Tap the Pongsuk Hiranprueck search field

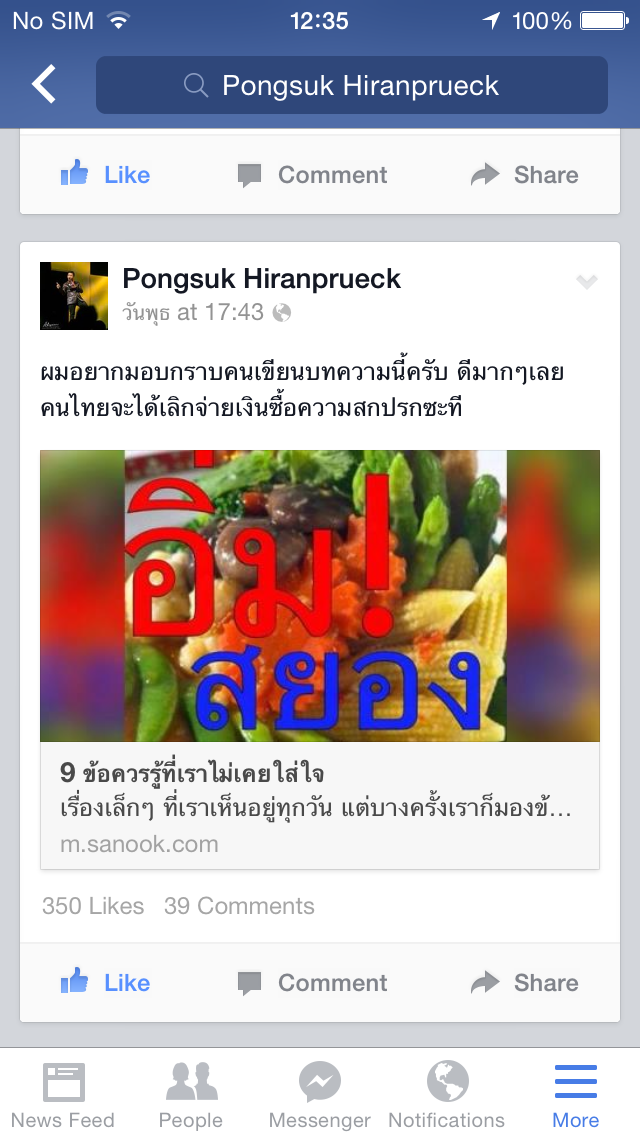coord(352,85)
